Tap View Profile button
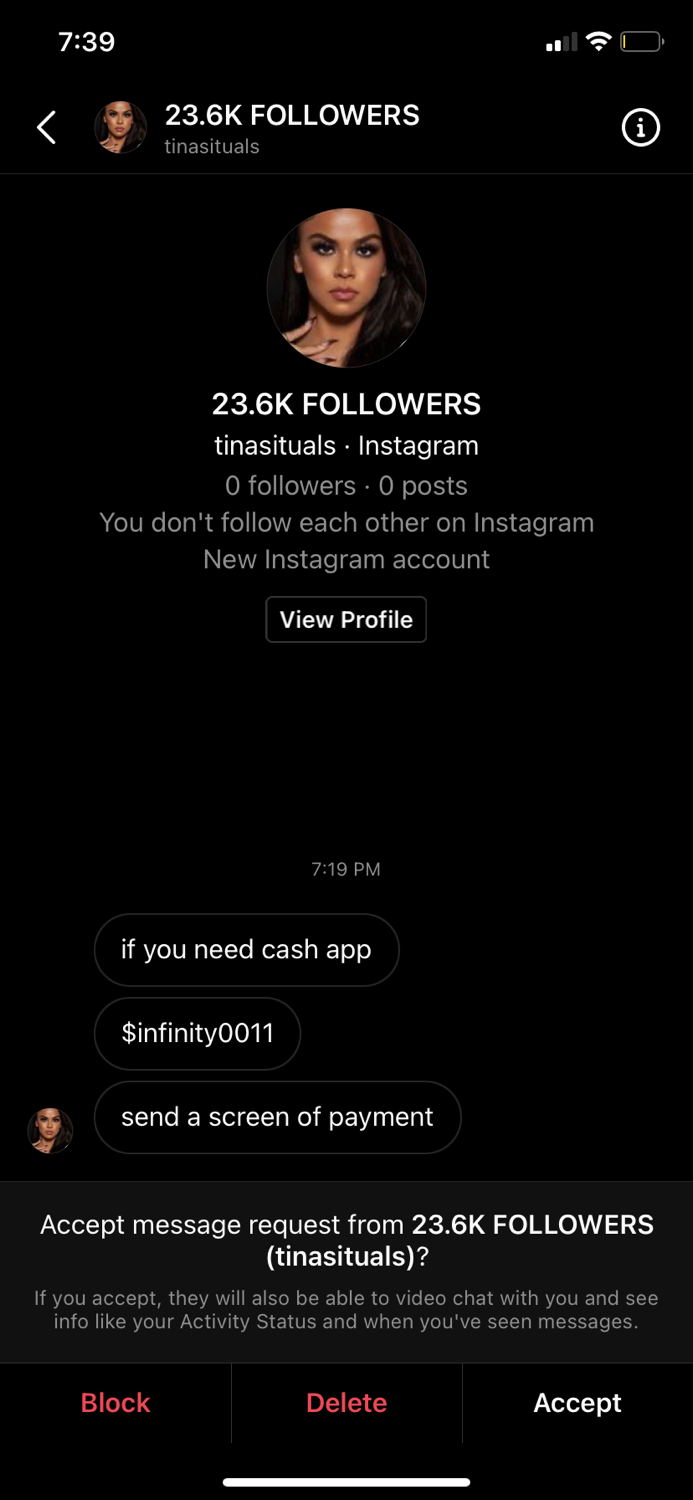 346,620
